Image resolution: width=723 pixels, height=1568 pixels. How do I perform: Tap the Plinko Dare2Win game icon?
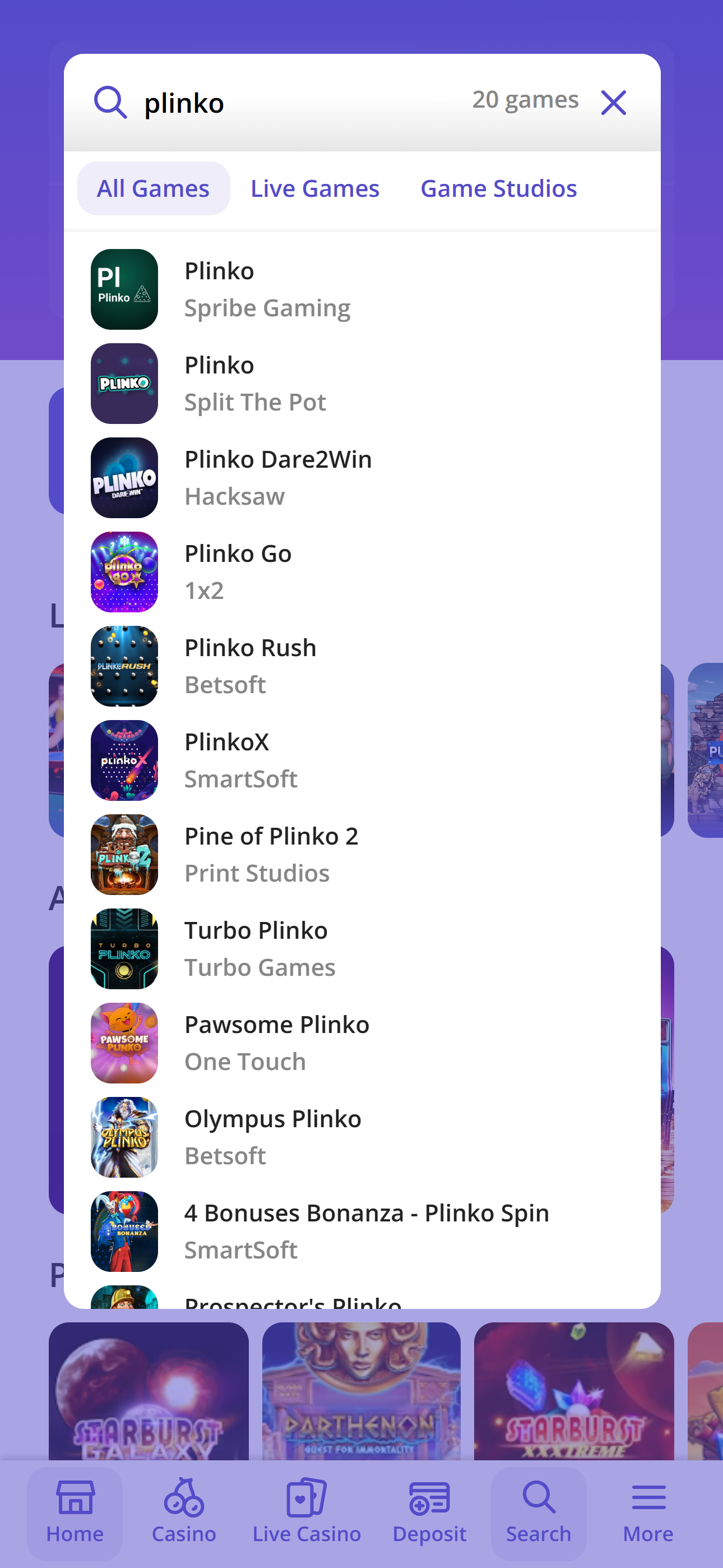click(124, 478)
